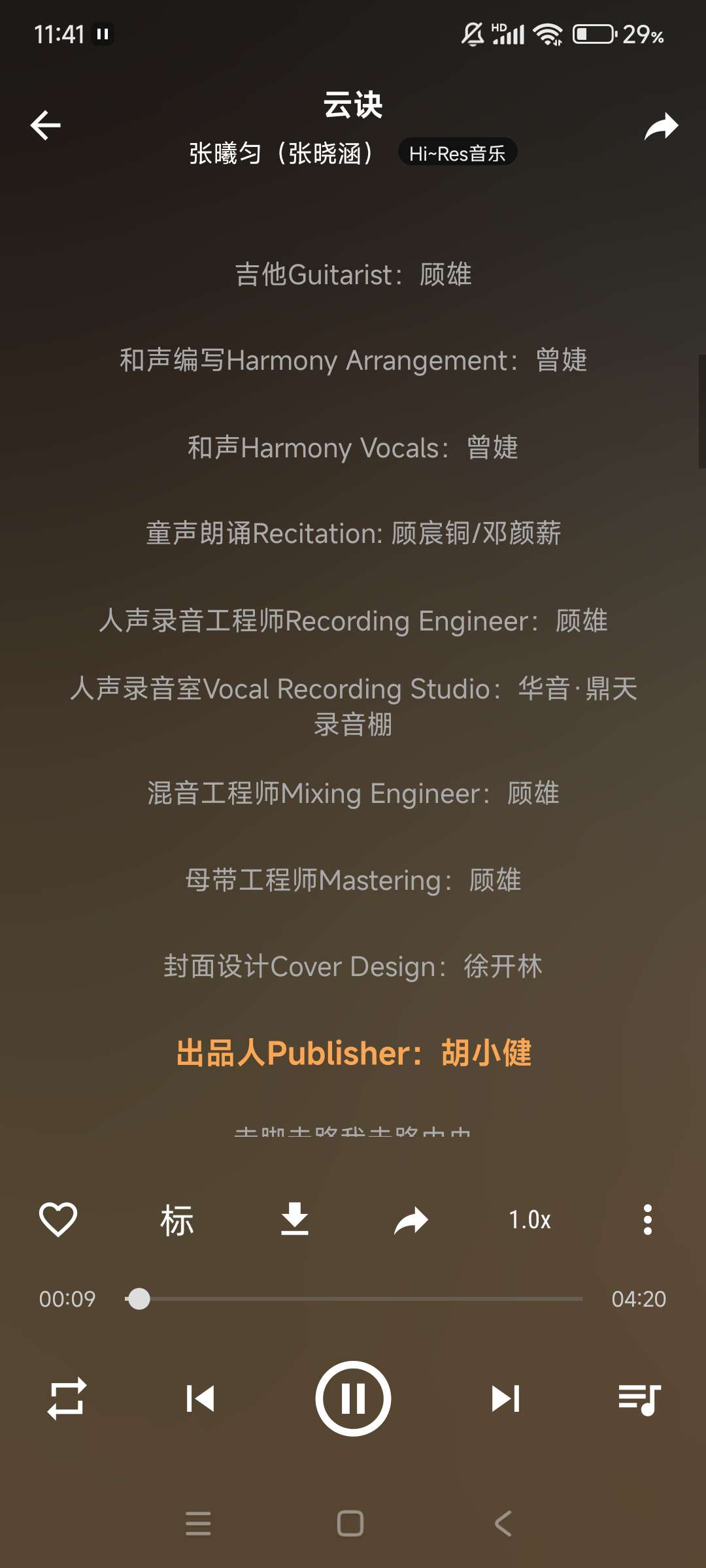Open the 标 sound quality option
Image resolution: width=706 pixels, height=1568 pixels.
(x=177, y=1220)
